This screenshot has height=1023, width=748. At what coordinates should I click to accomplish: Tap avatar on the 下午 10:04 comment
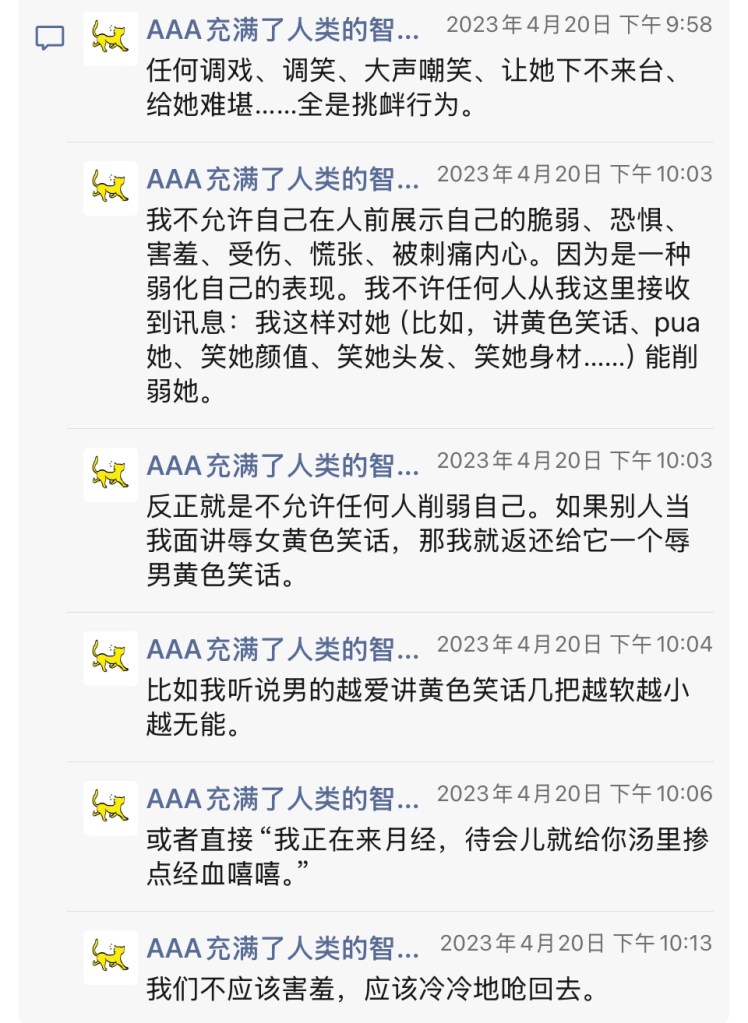pyautogui.click(x=110, y=658)
